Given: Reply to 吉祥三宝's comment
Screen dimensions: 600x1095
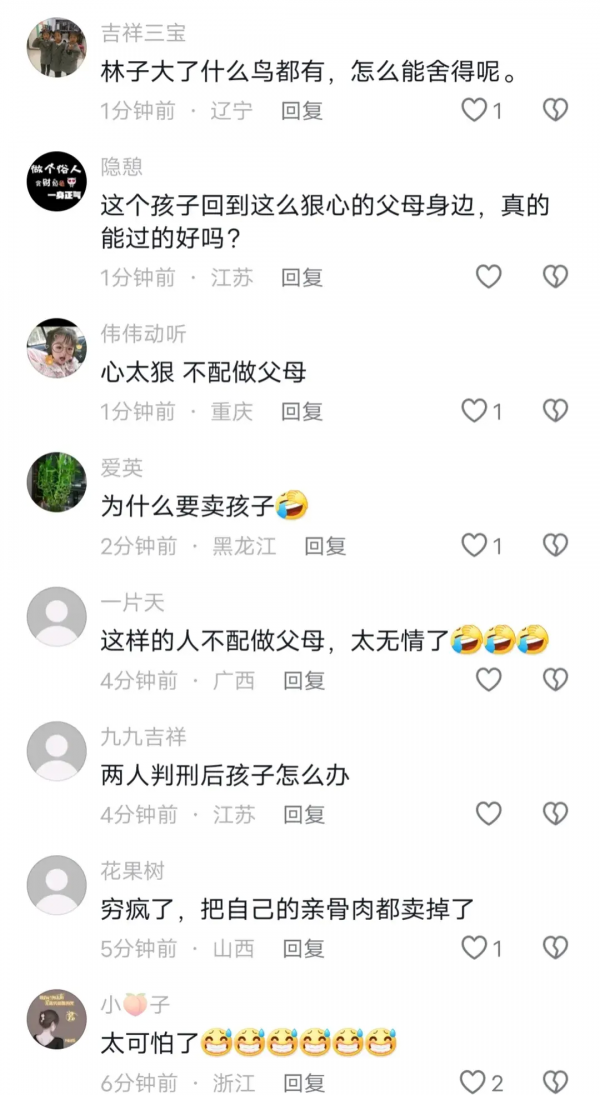Looking at the screenshot, I should [x=301, y=110].
